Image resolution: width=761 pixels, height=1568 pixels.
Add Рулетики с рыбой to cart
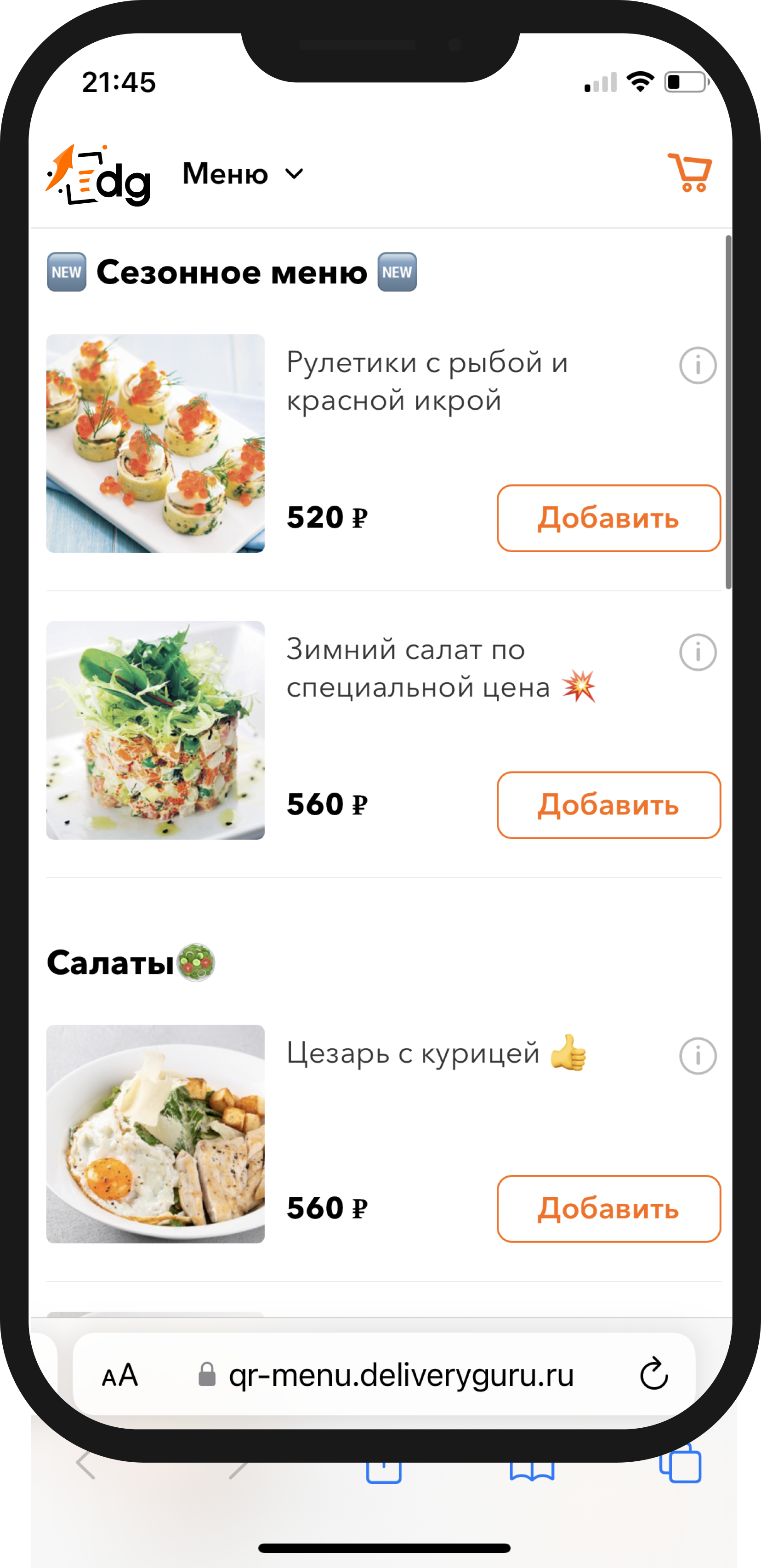(x=608, y=518)
